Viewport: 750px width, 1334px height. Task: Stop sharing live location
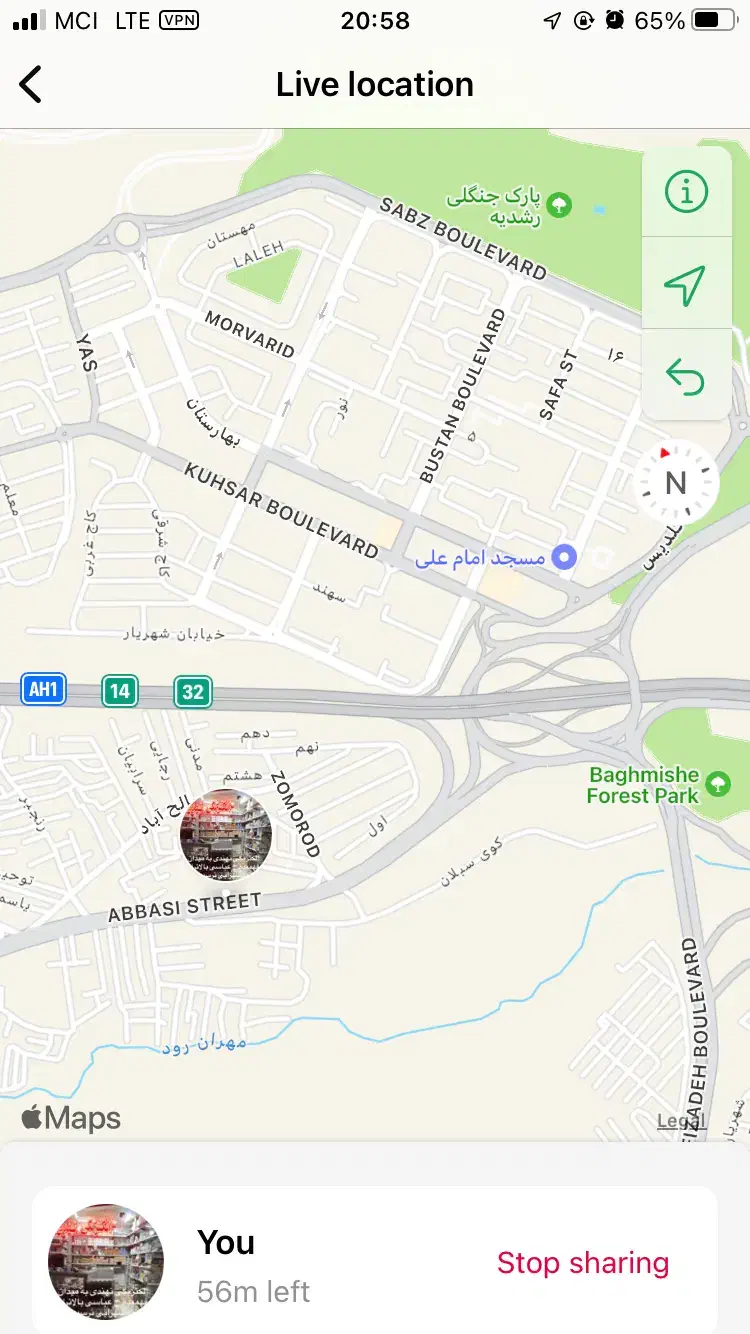click(583, 1263)
